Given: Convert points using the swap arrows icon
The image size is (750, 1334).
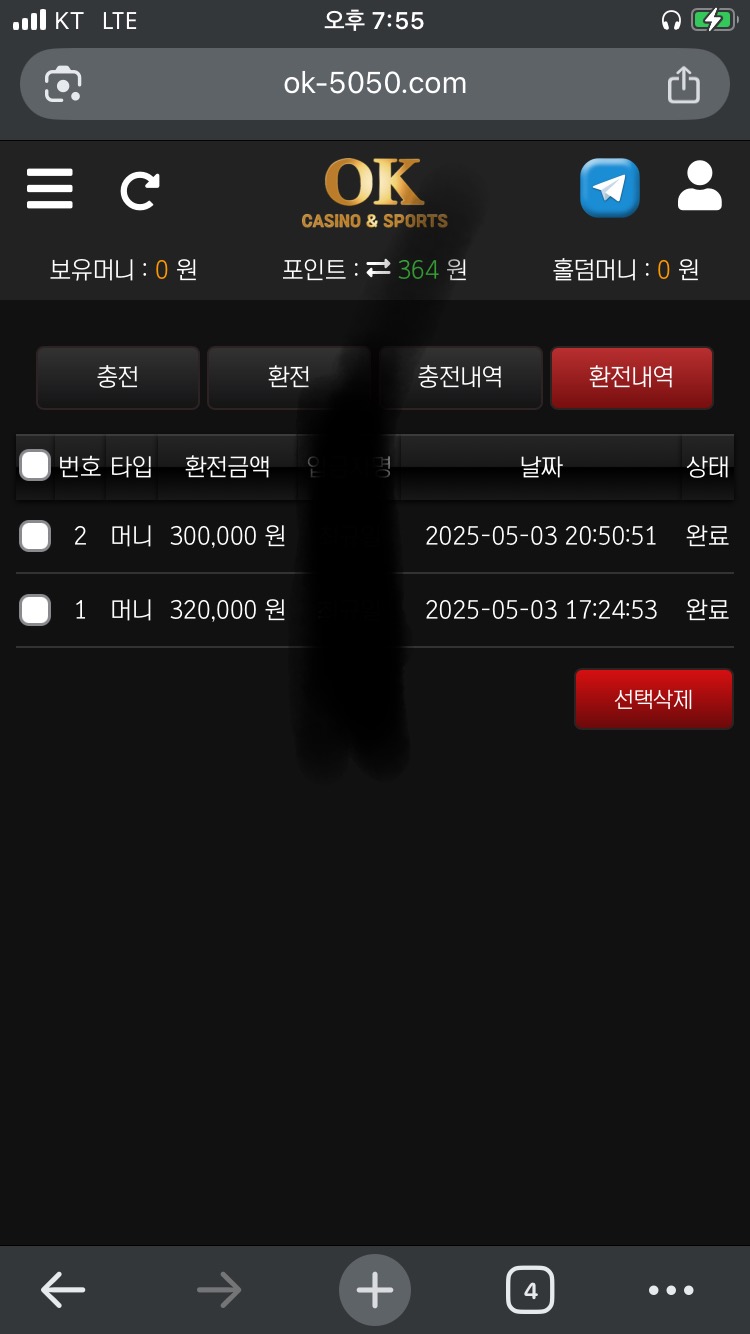Looking at the screenshot, I should (x=378, y=269).
